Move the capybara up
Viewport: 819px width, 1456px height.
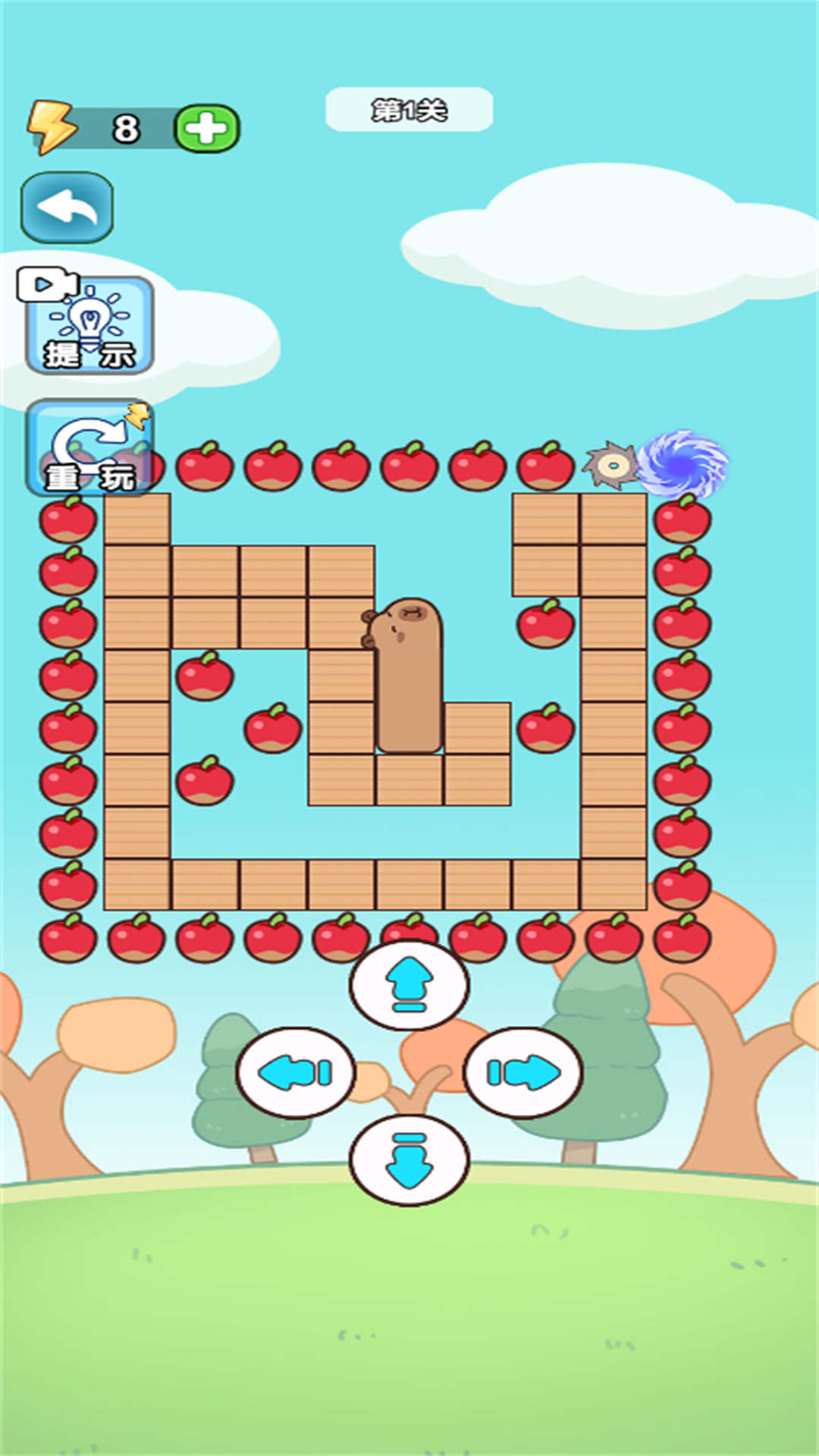pyautogui.click(x=409, y=985)
